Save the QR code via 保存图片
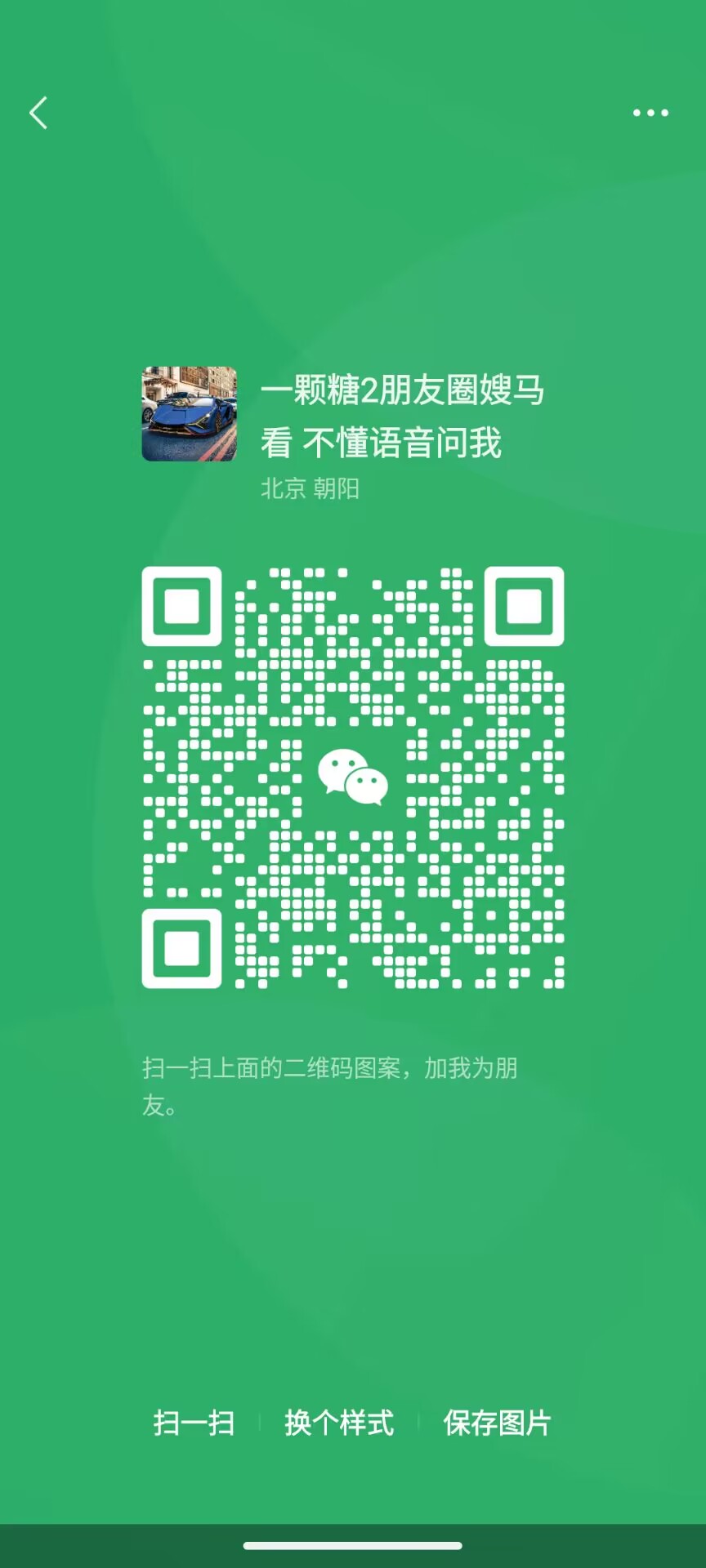706x1568 pixels. (x=497, y=1423)
